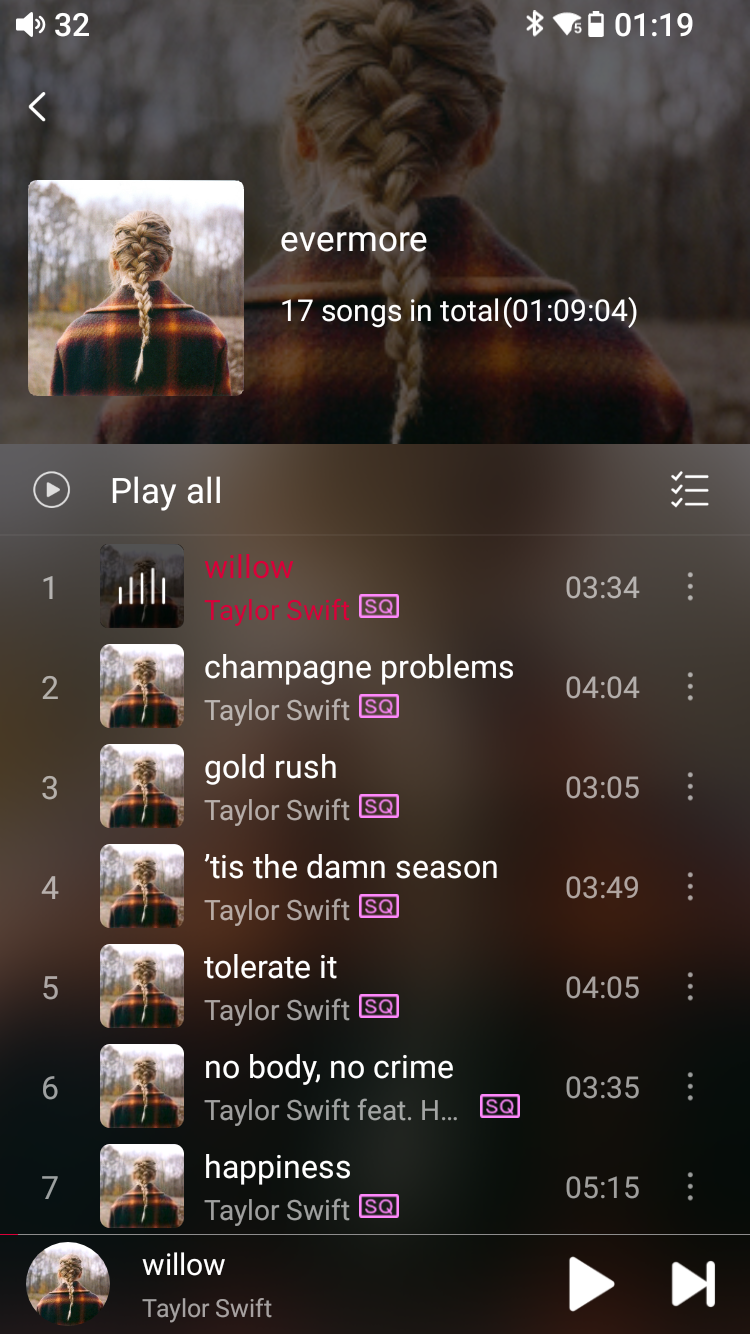This screenshot has height=1334, width=750.
Task: Open more options for willow
Action: (690, 587)
